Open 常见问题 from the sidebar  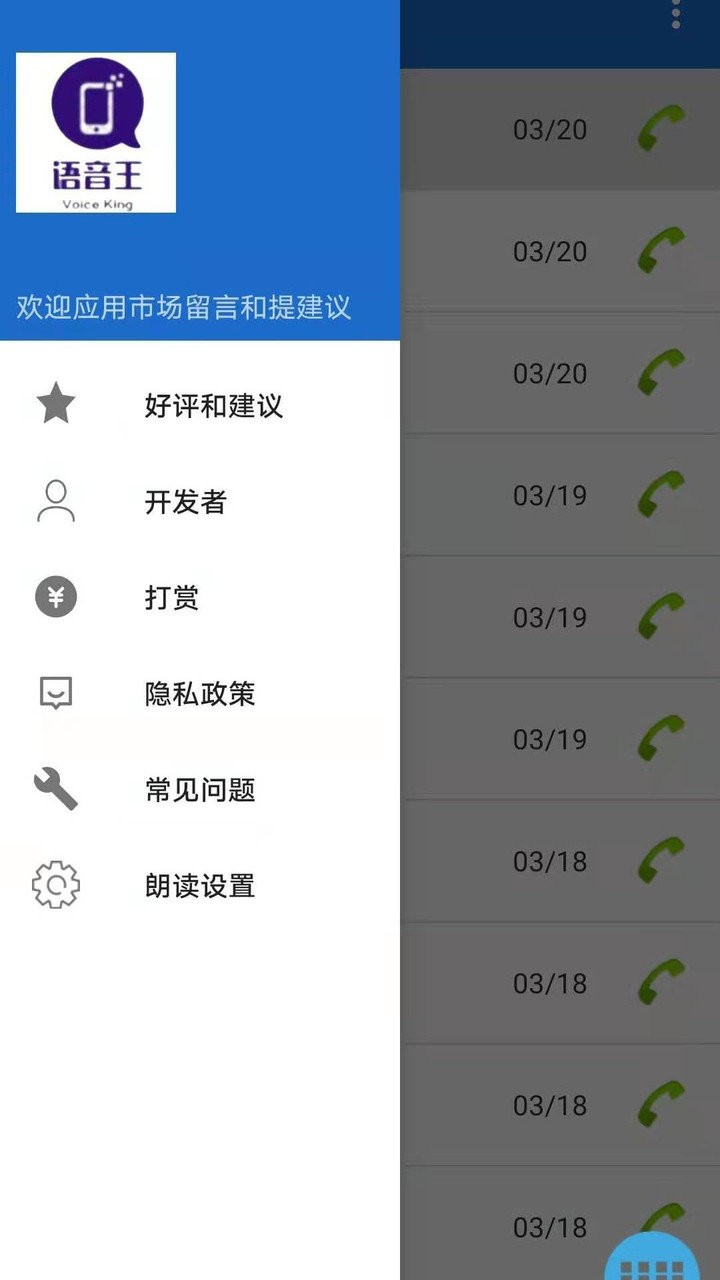click(x=200, y=790)
